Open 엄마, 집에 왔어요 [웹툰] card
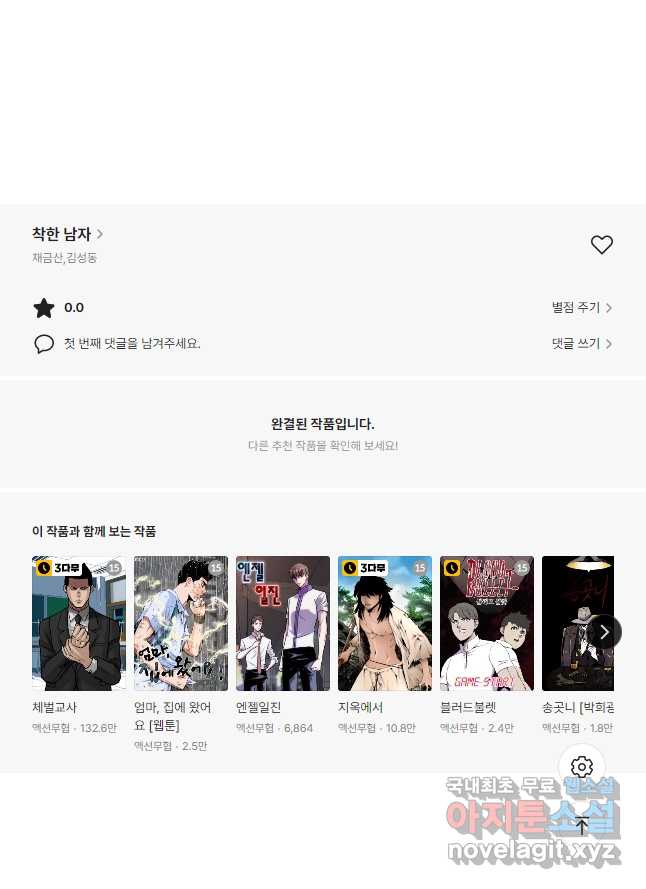Viewport: 646px width, 889px height. 181,623
